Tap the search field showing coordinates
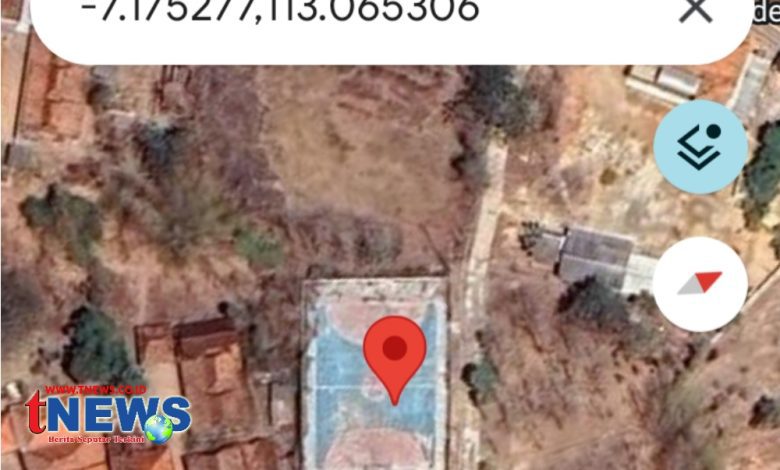This screenshot has height=470, width=780. [300, 14]
